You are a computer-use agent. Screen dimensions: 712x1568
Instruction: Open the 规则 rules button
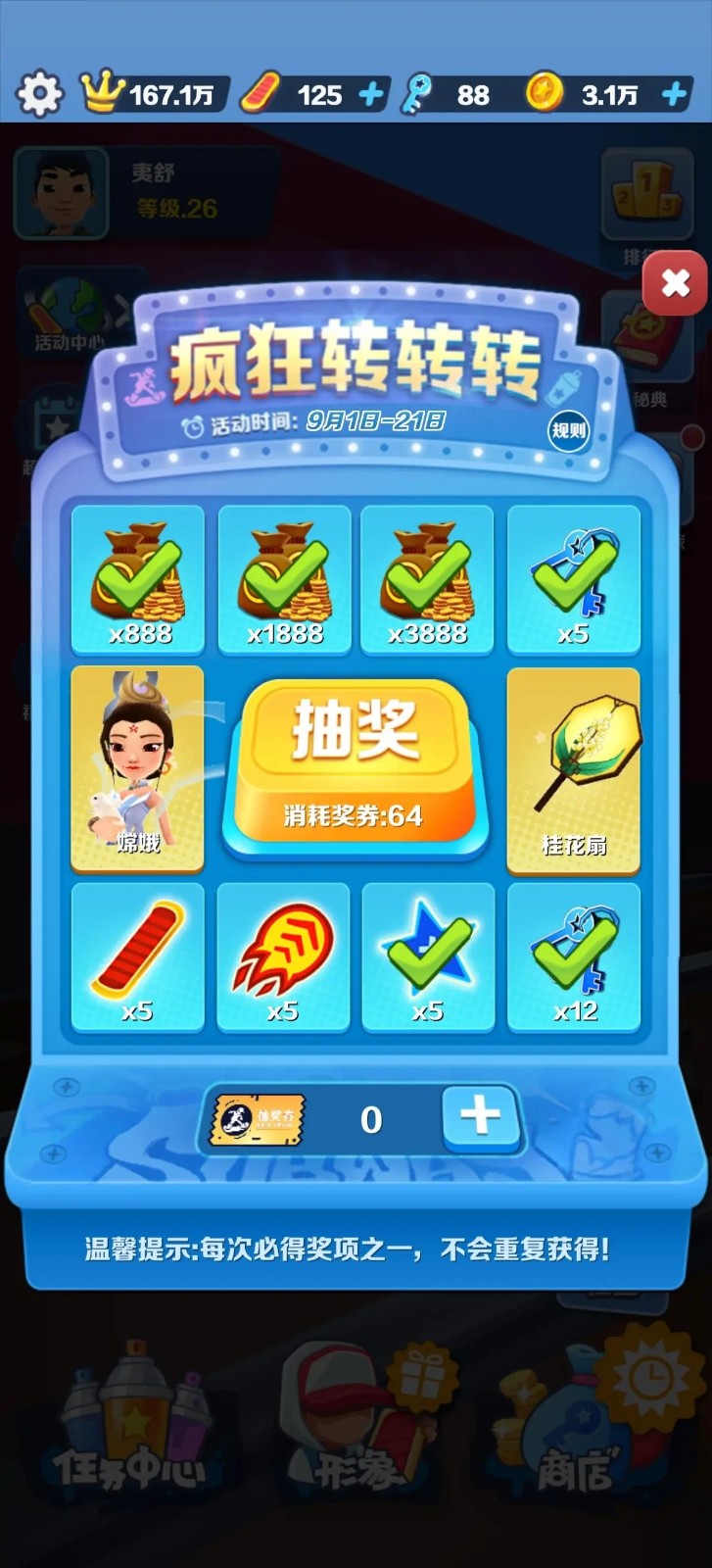point(568,430)
